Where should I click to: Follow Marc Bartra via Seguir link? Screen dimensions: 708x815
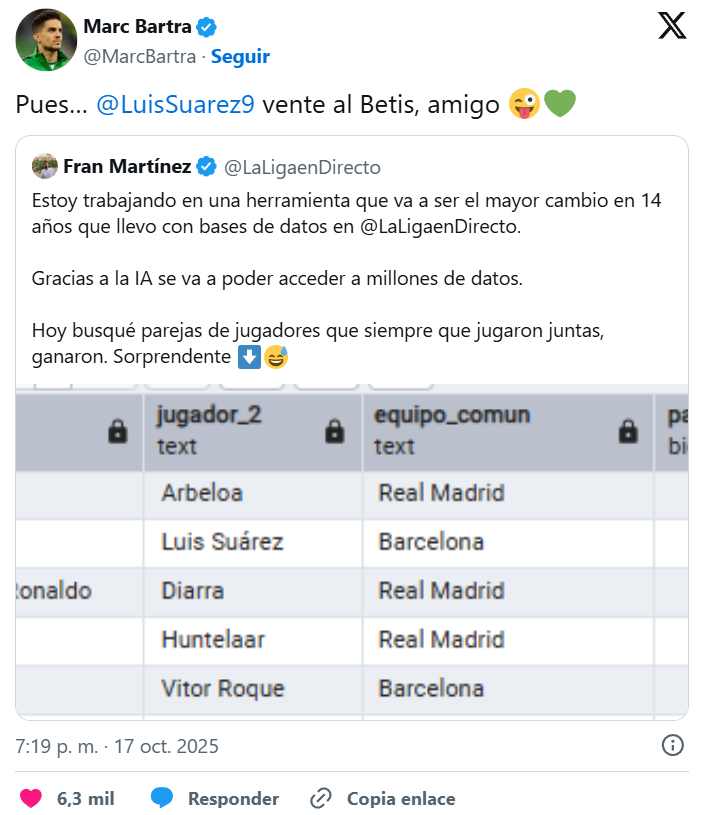(x=239, y=57)
